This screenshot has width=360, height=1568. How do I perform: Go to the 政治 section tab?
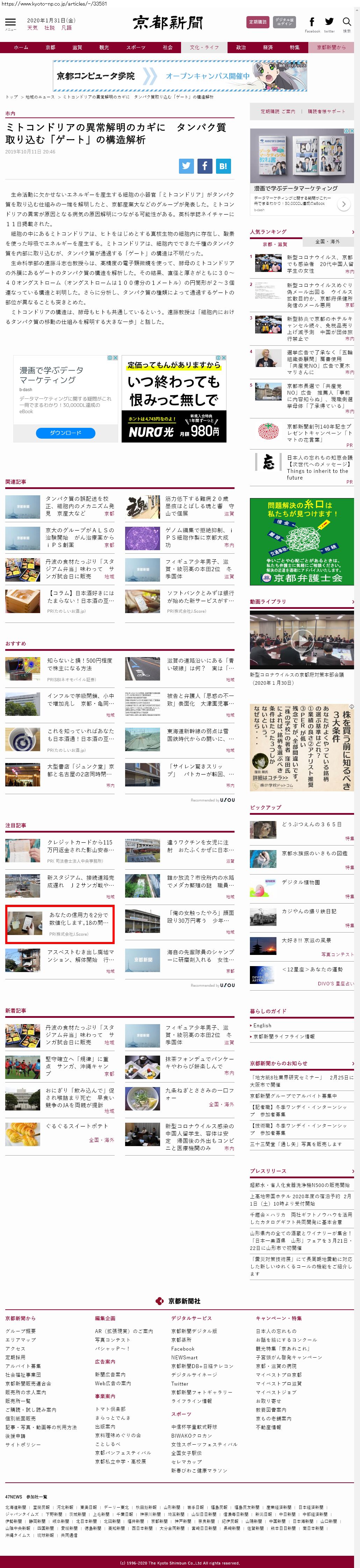[x=241, y=48]
